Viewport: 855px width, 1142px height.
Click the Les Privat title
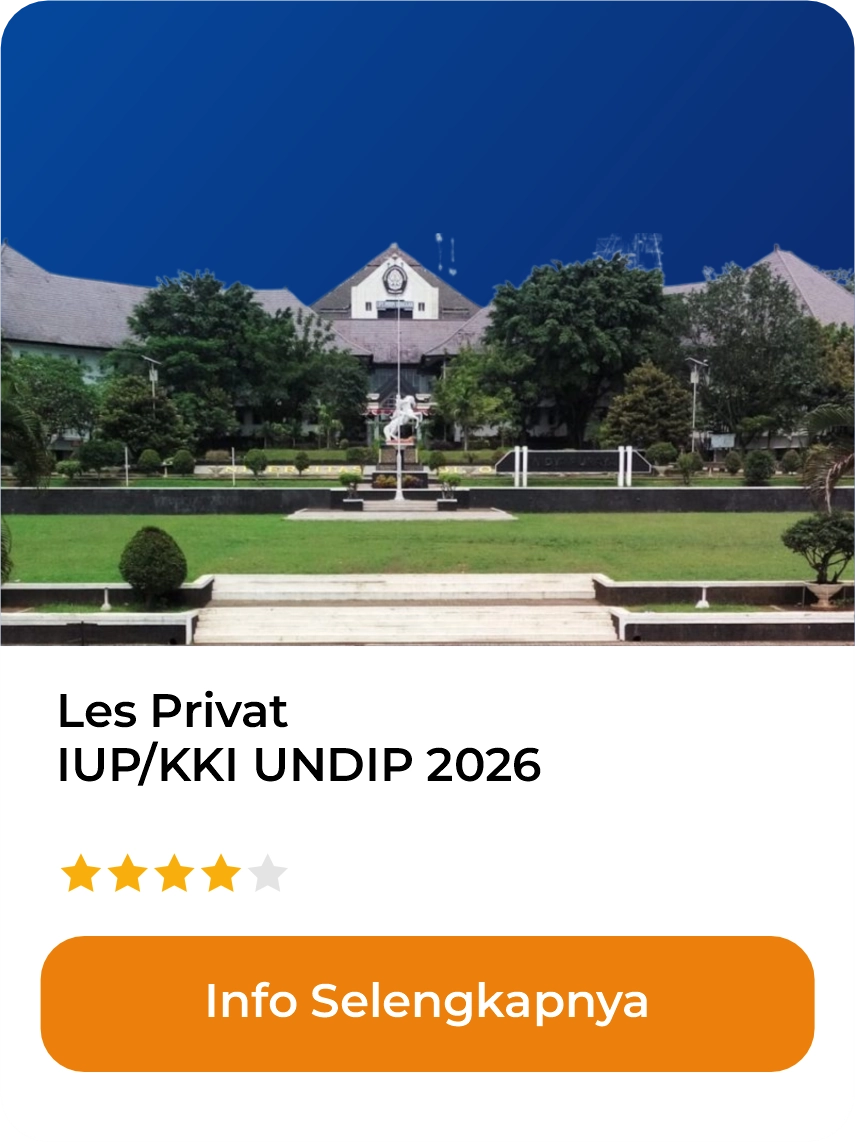tap(172, 712)
